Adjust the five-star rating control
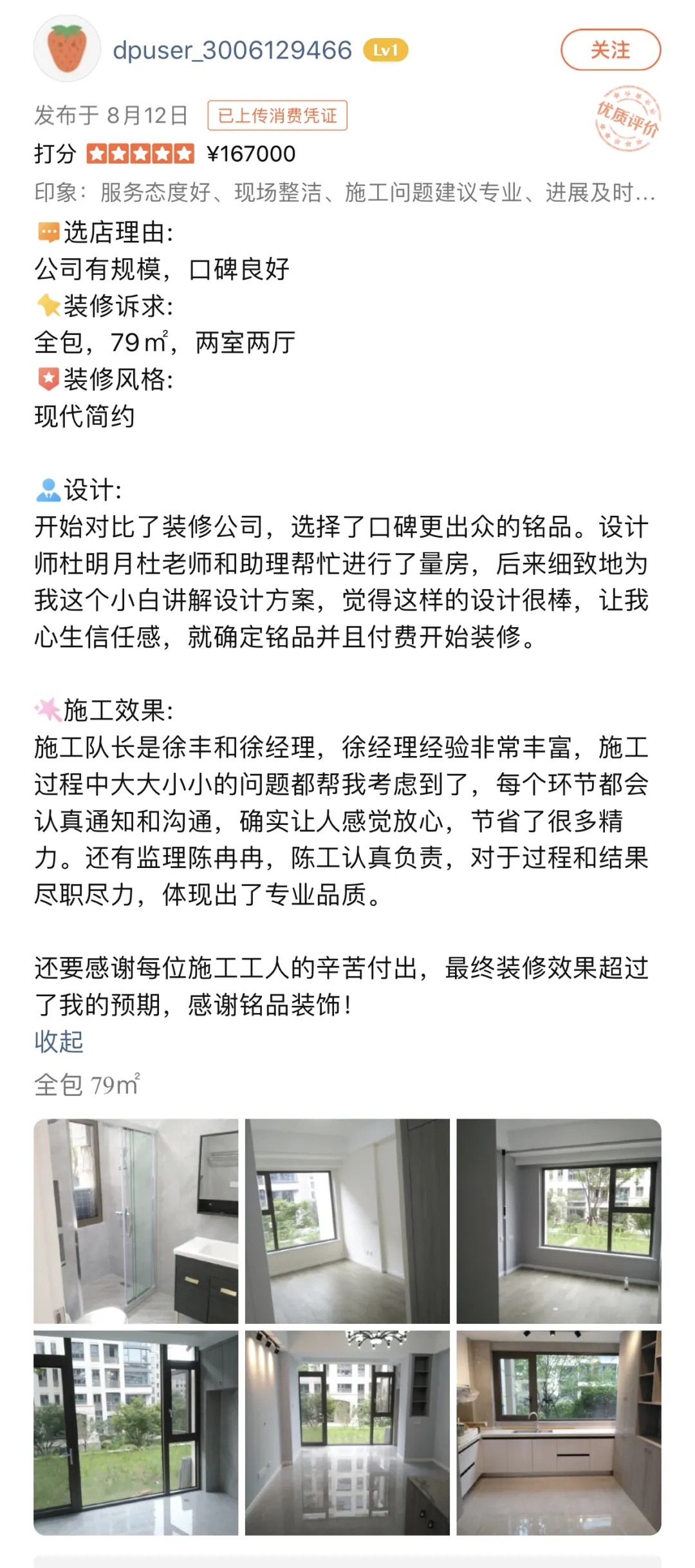 [140, 153]
